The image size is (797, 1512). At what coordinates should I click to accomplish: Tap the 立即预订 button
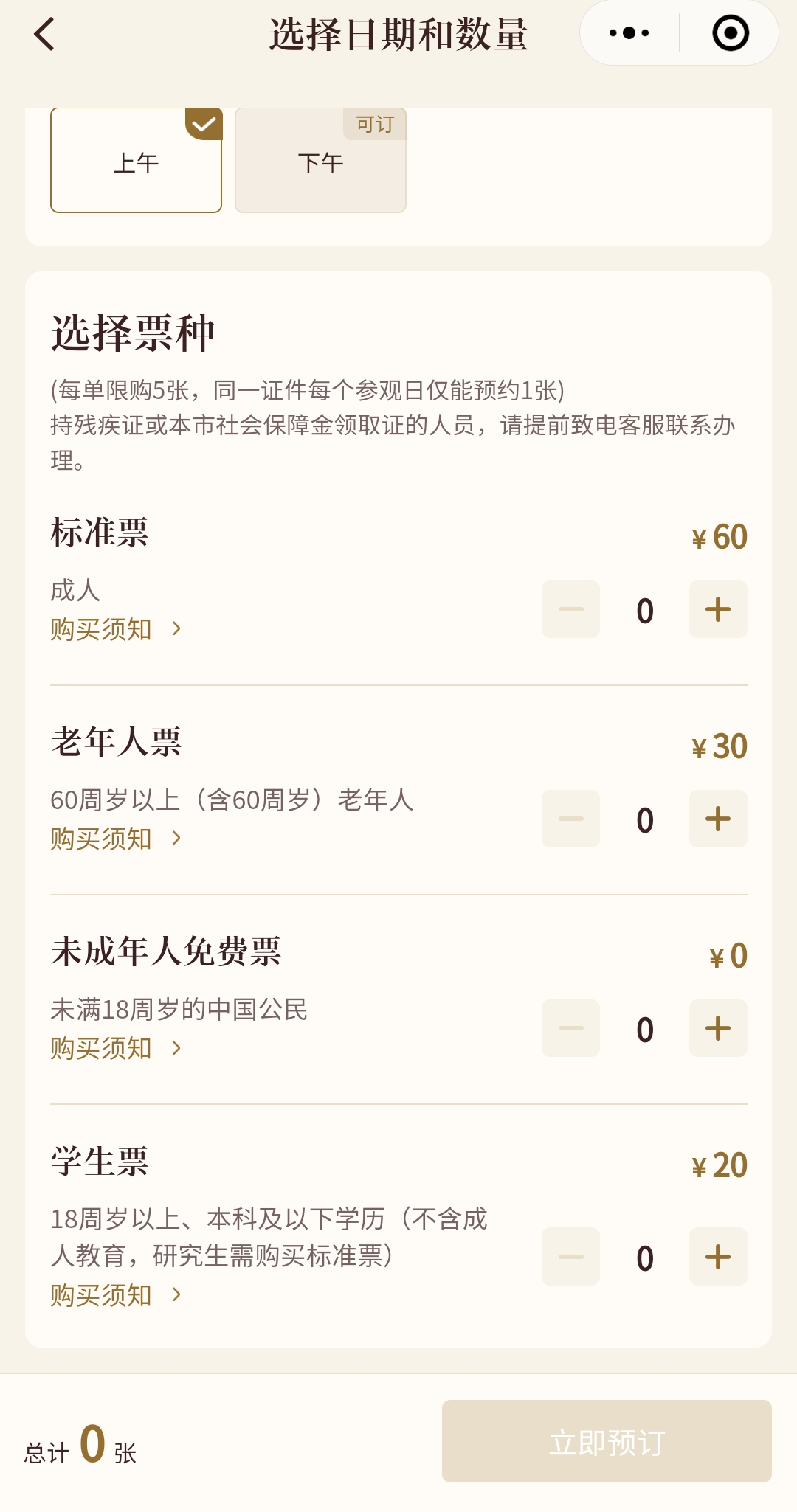point(607,1441)
